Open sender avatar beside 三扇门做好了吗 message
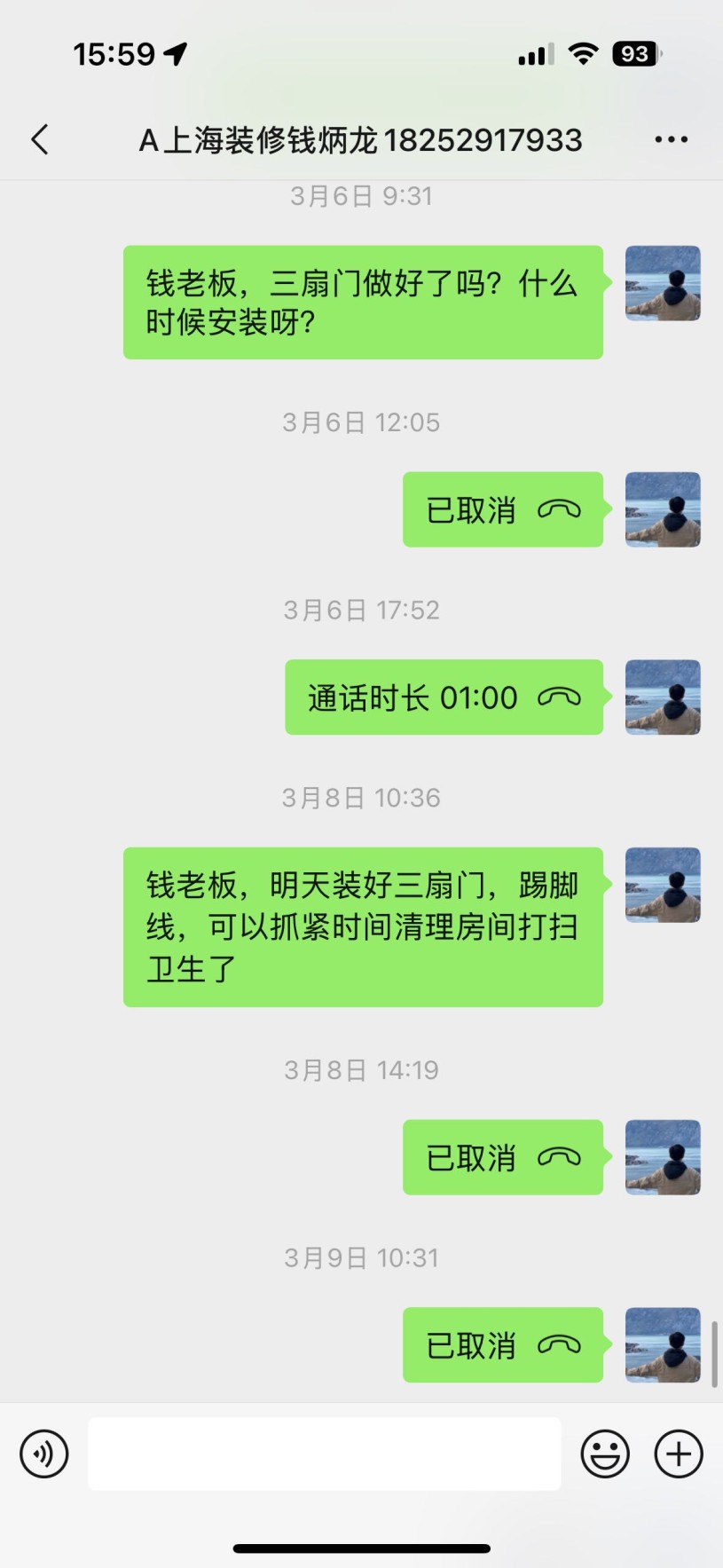The image size is (723, 1568). (663, 283)
